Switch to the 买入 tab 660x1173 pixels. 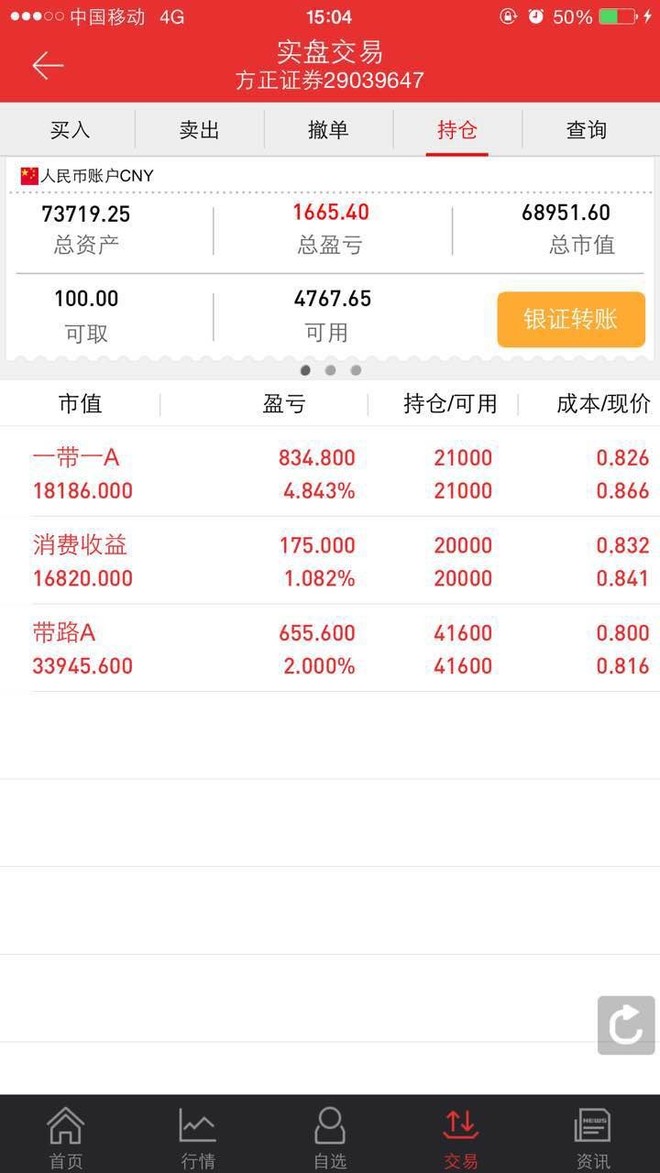coord(70,130)
